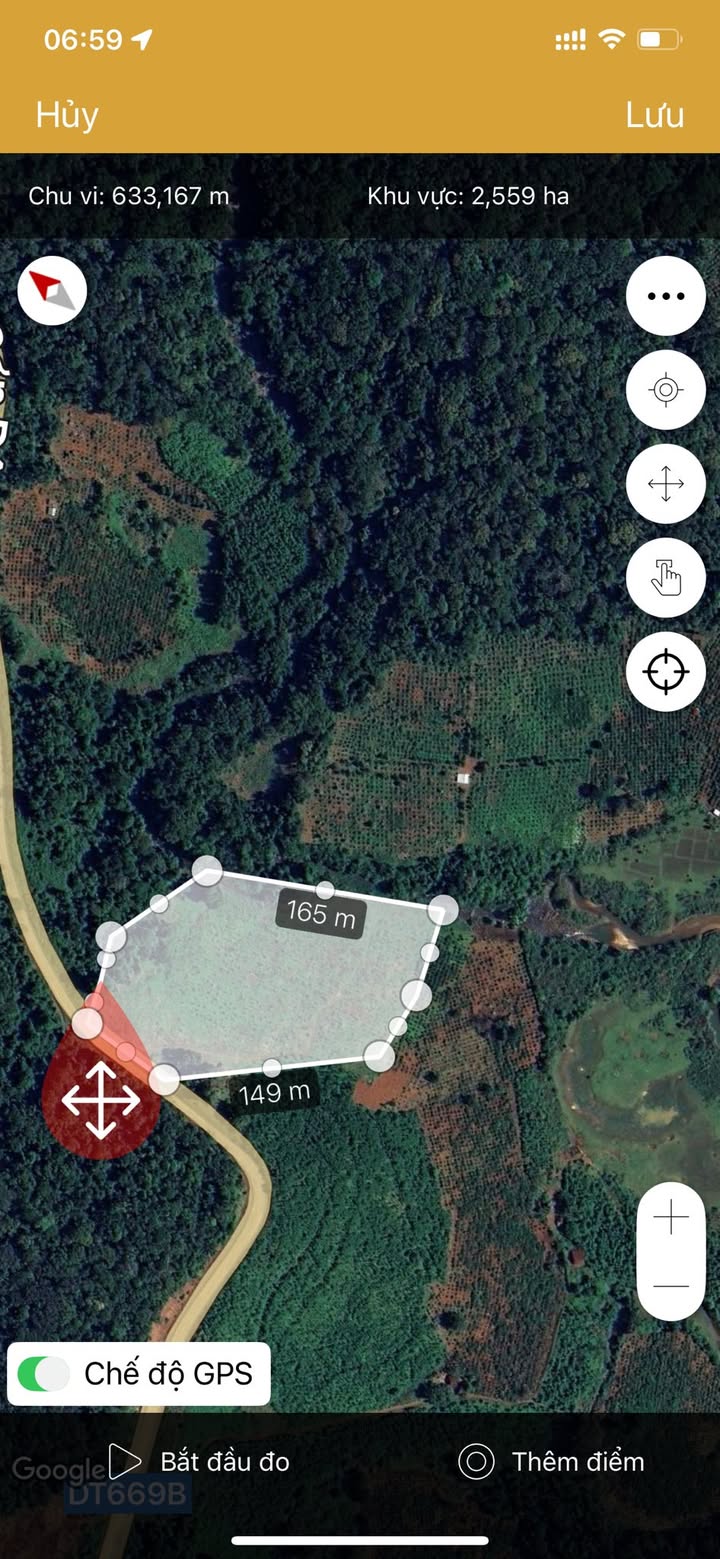The width and height of the screenshot is (720, 1559).
Task: Open the three-dot more options menu
Action: pyautogui.click(x=666, y=296)
